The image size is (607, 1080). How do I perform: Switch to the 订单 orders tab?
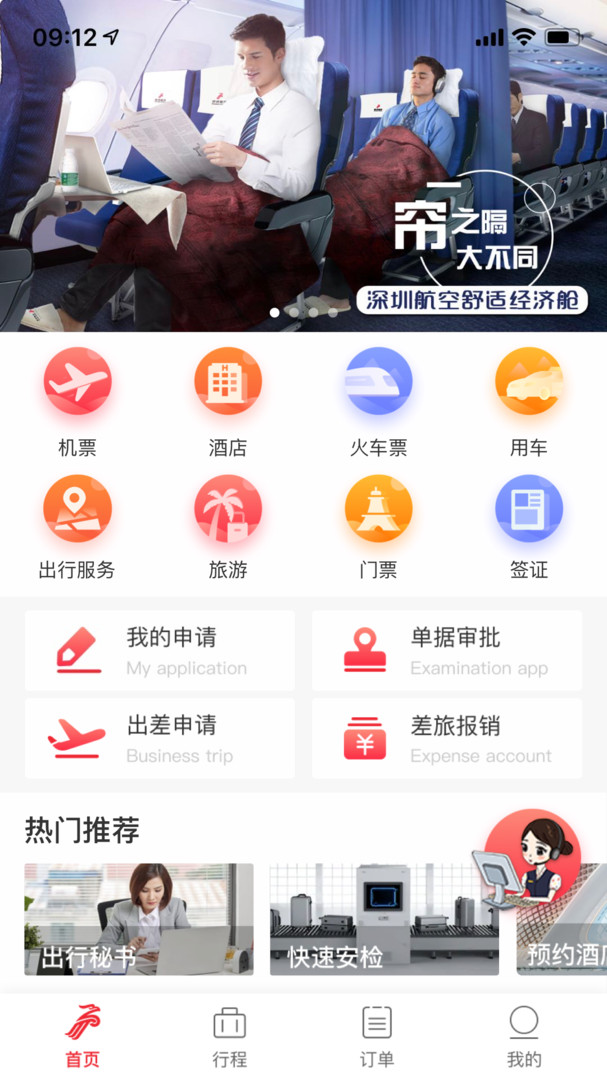[377, 1037]
